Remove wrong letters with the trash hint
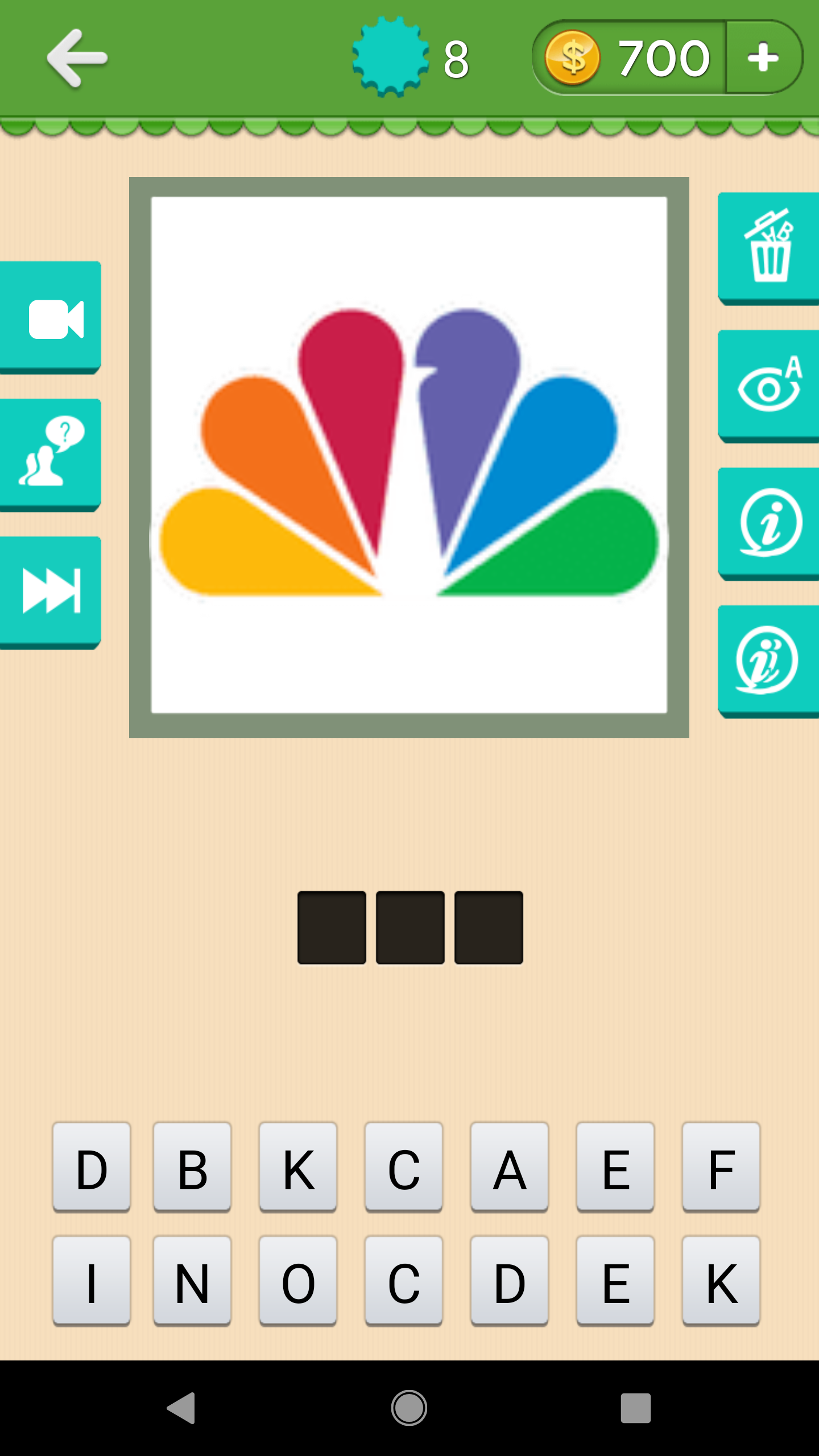 pos(768,248)
